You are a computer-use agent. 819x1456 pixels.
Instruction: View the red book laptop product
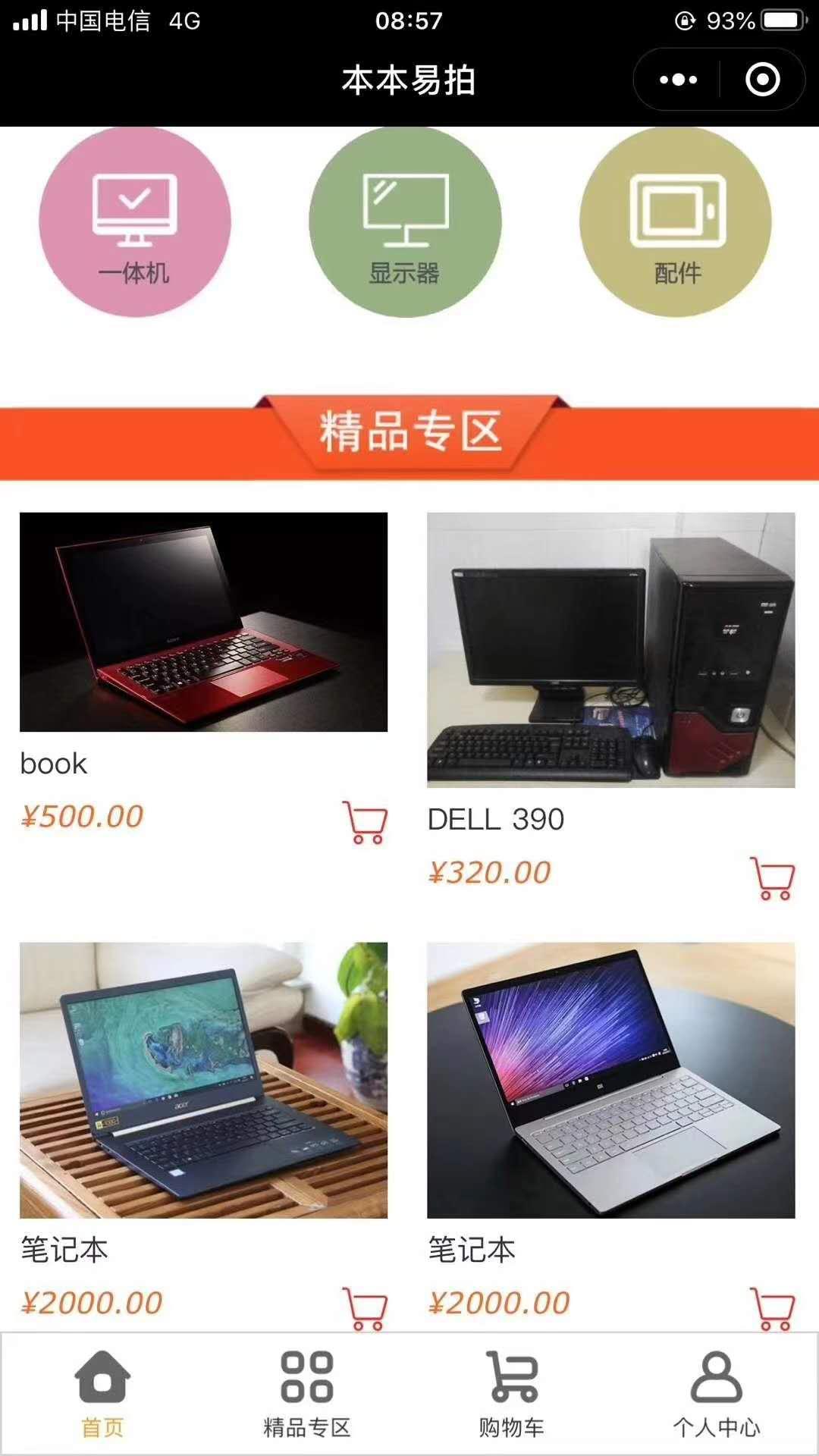(203, 622)
